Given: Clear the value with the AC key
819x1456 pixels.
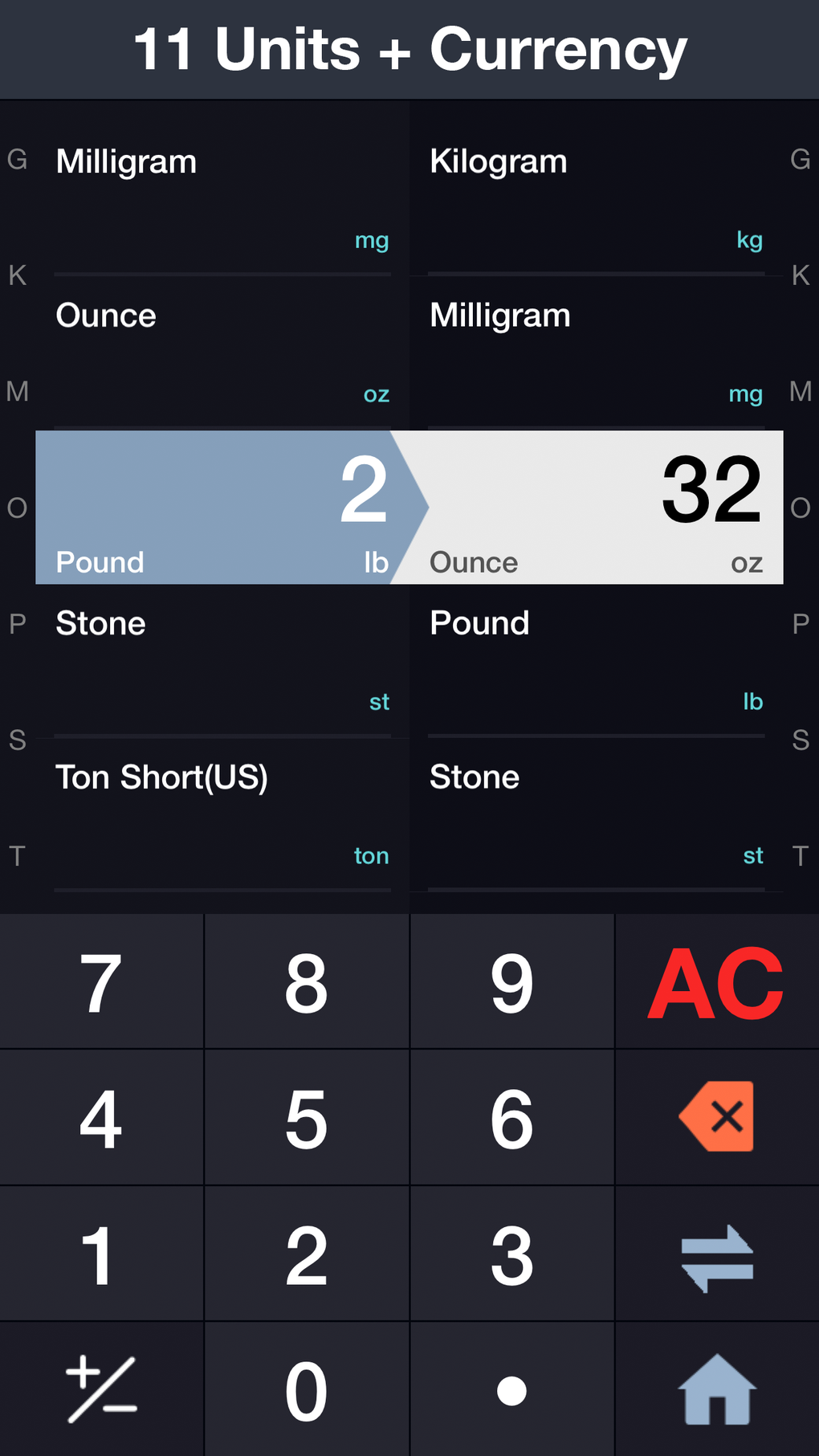Looking at the screenshot, I should pyautogui.click(x=717, y=981).
